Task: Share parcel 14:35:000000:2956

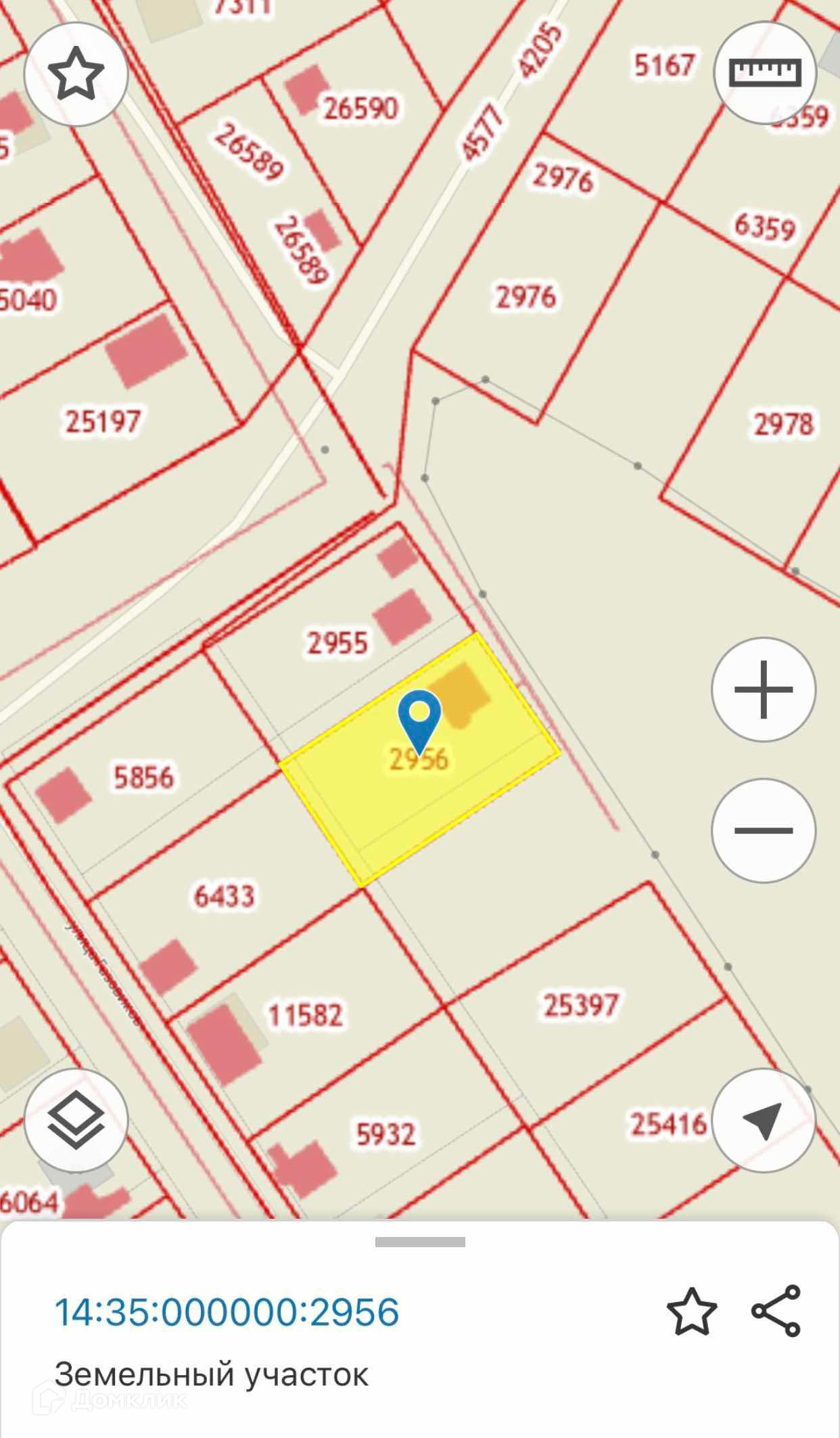Action: (776, 1311)
